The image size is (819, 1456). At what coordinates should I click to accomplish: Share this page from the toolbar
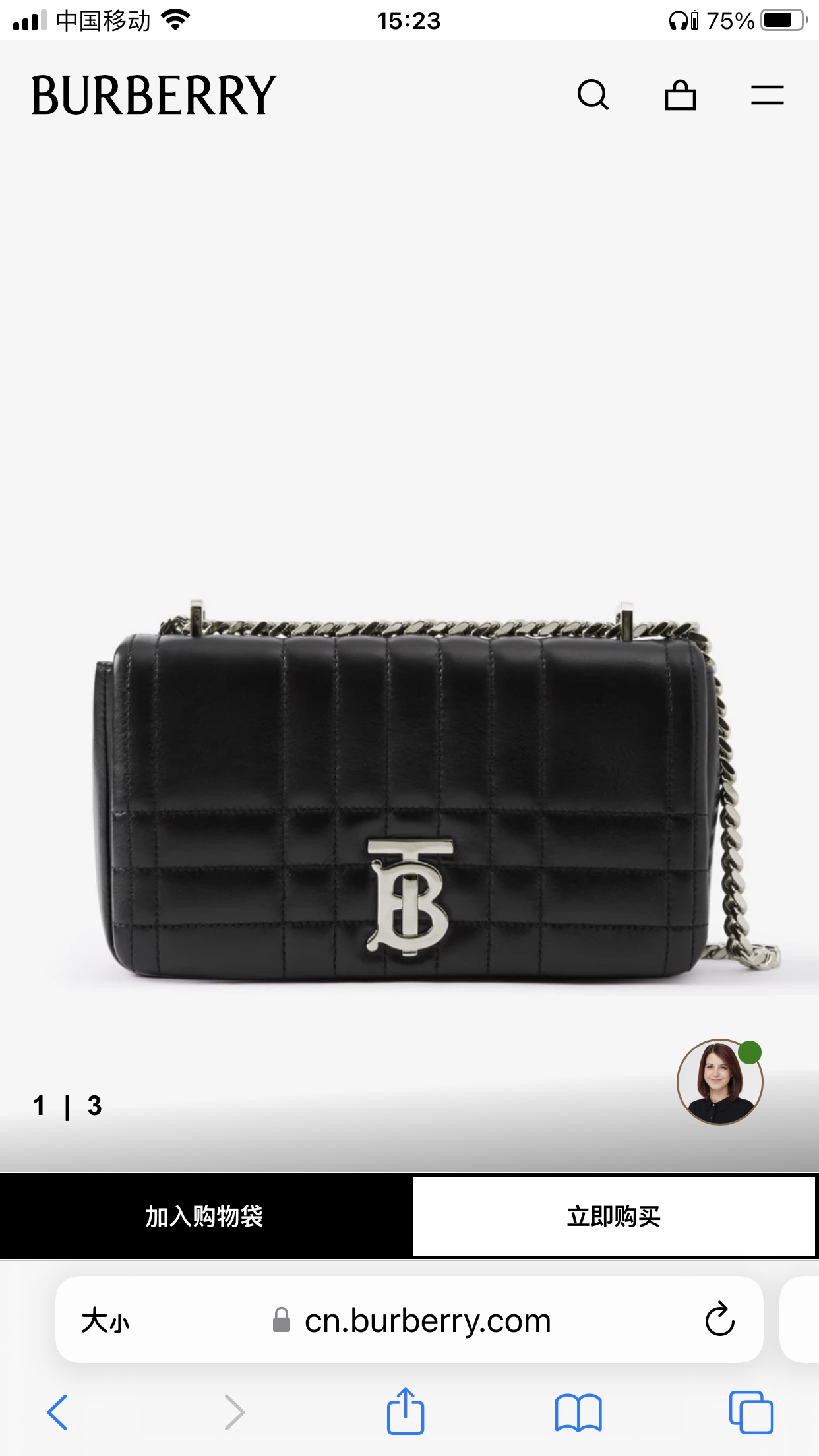point(405,1411)
